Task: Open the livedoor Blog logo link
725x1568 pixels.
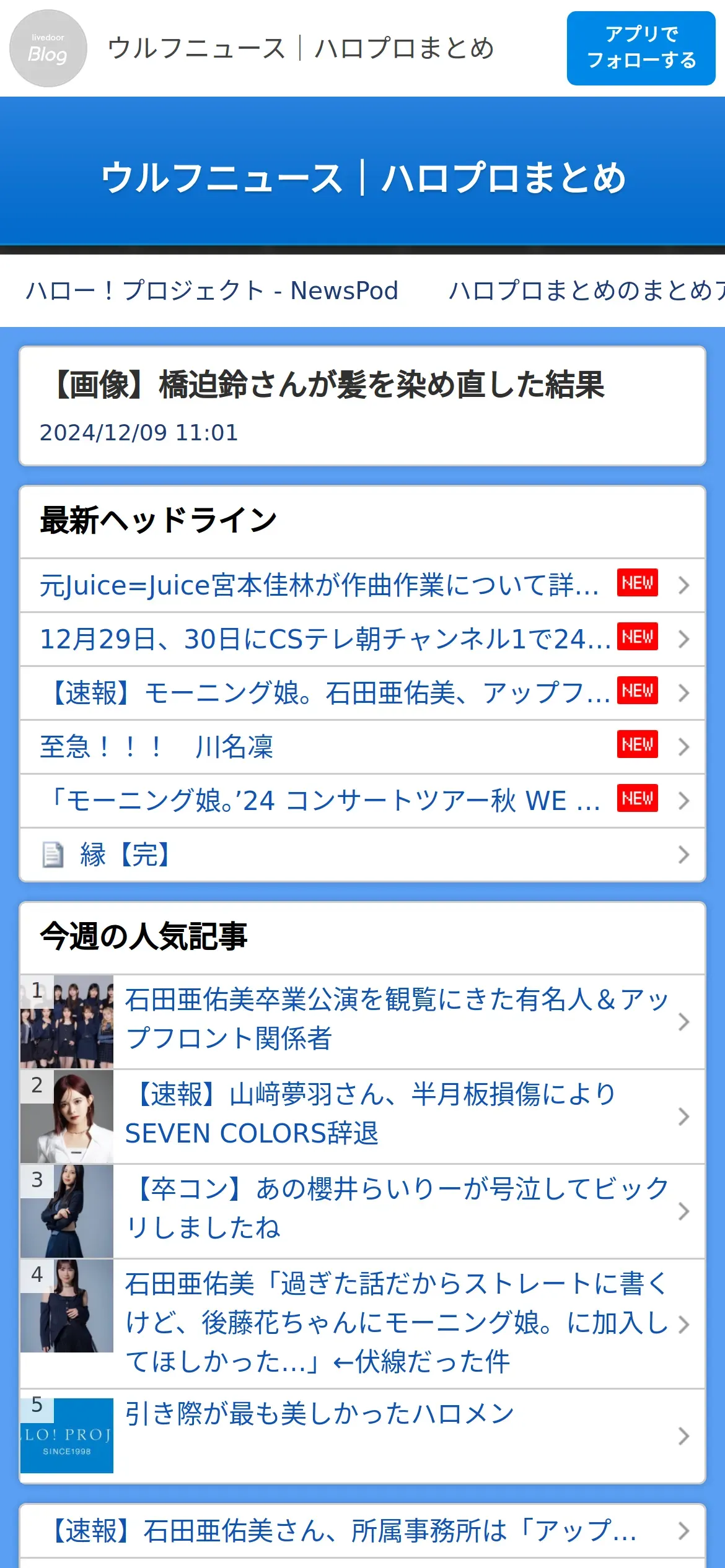Action: pyautogui.click(x=48, y=48)
